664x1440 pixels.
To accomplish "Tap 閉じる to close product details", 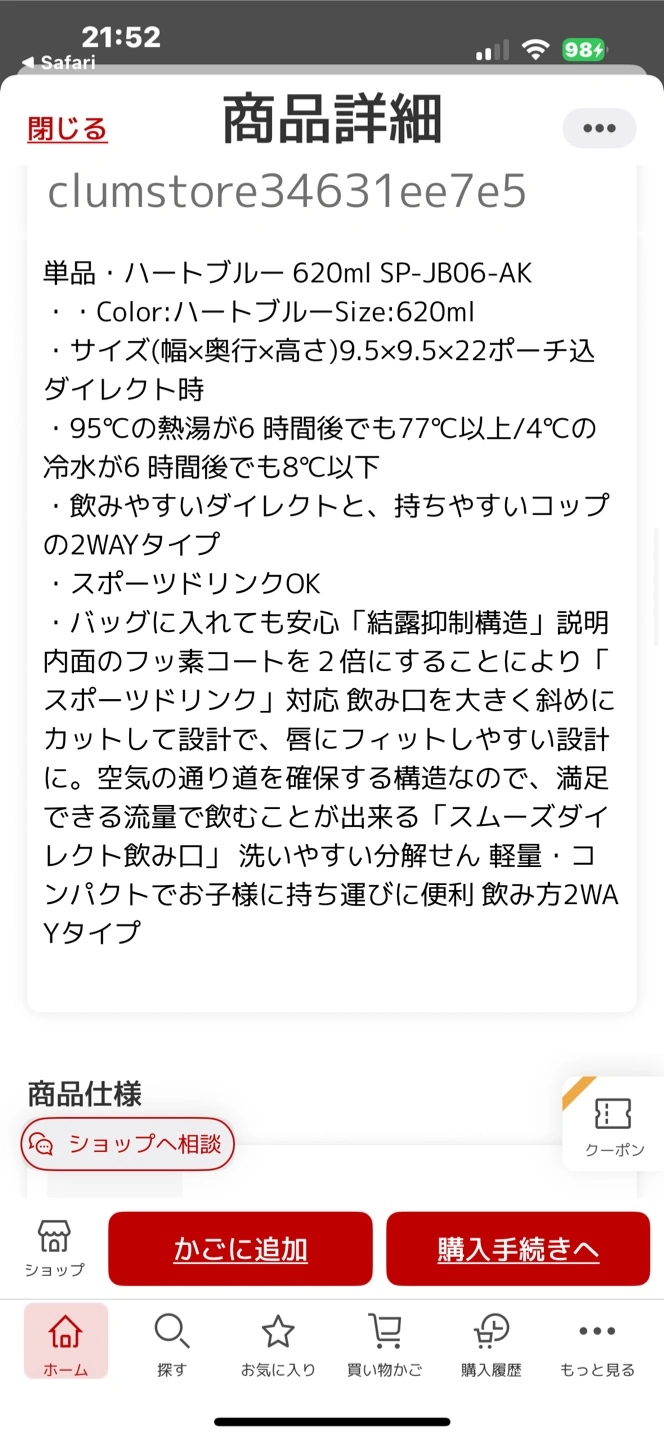I will pos(67,129).
